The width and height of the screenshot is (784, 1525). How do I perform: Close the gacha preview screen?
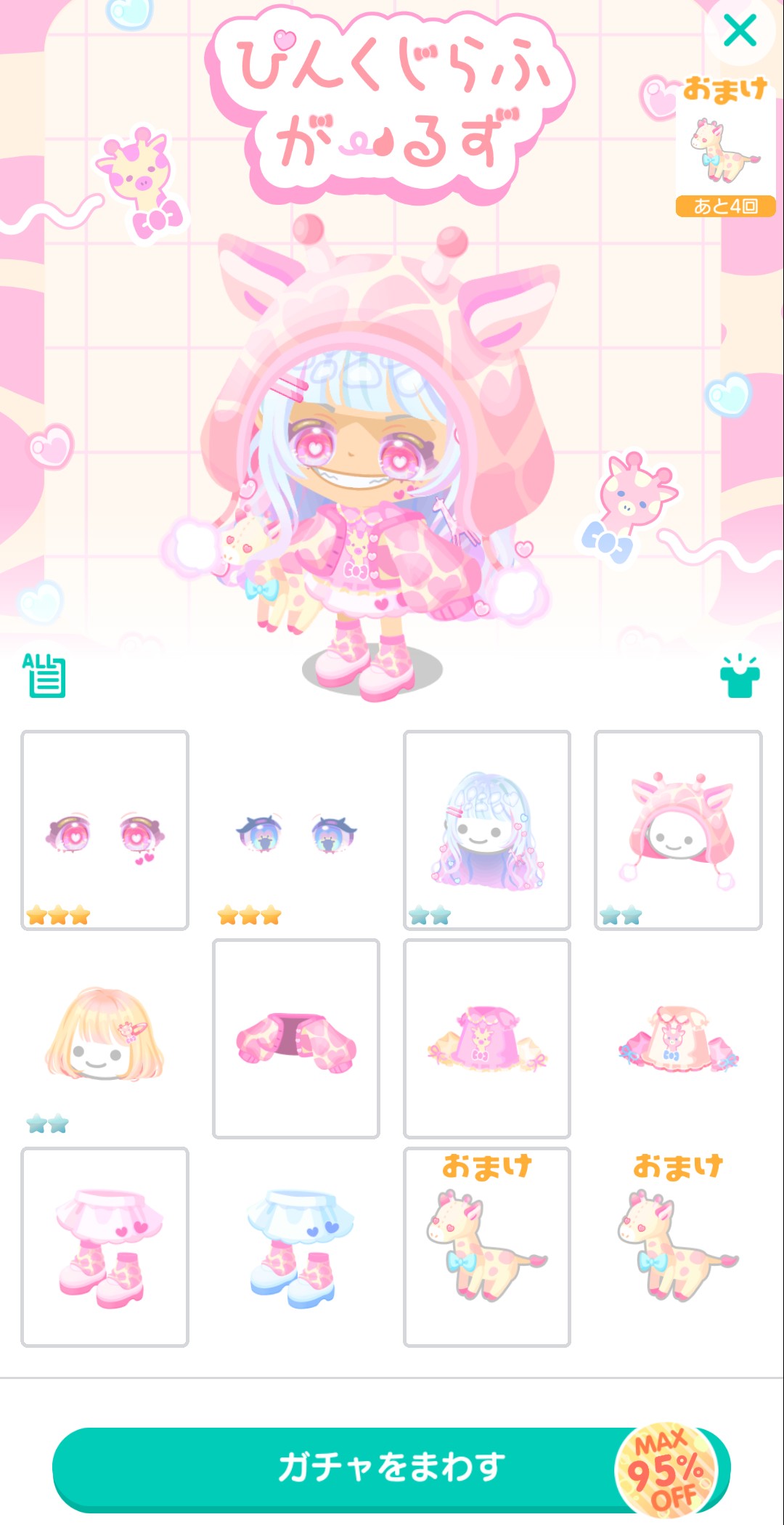(740, 30)
